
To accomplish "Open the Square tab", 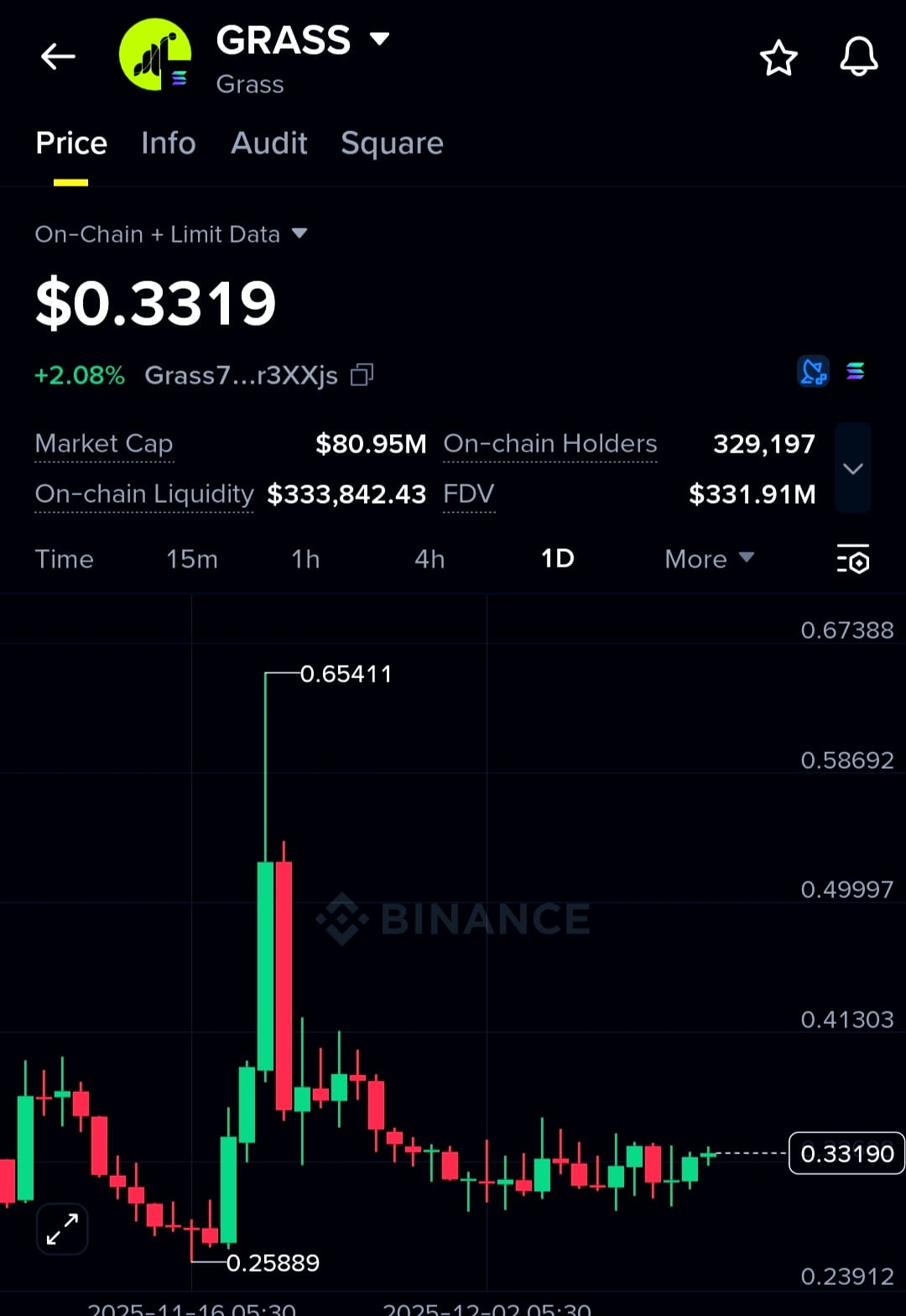I will [x=392, y=144].
